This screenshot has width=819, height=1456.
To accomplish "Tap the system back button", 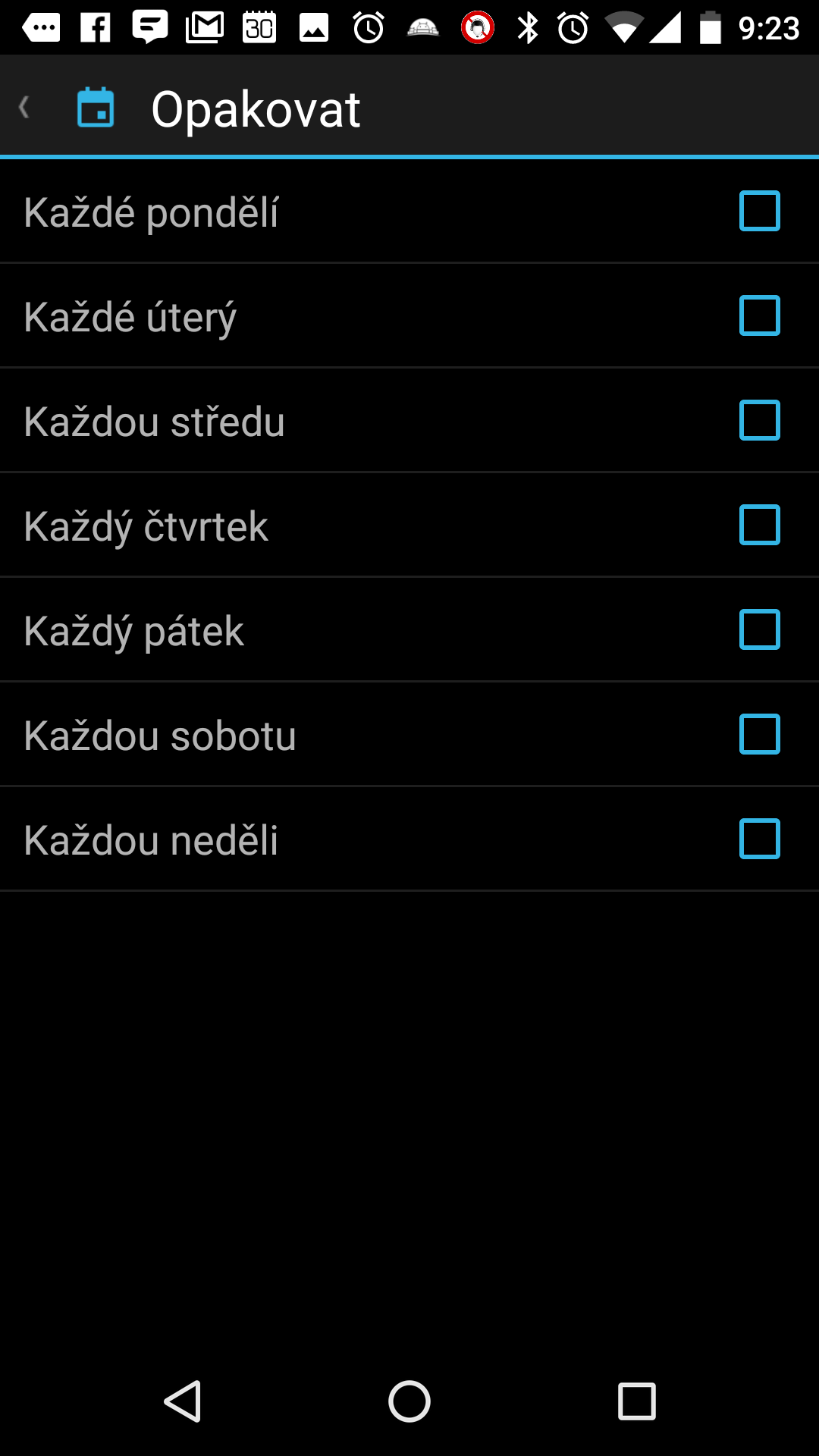I will tap(183, 1401).
